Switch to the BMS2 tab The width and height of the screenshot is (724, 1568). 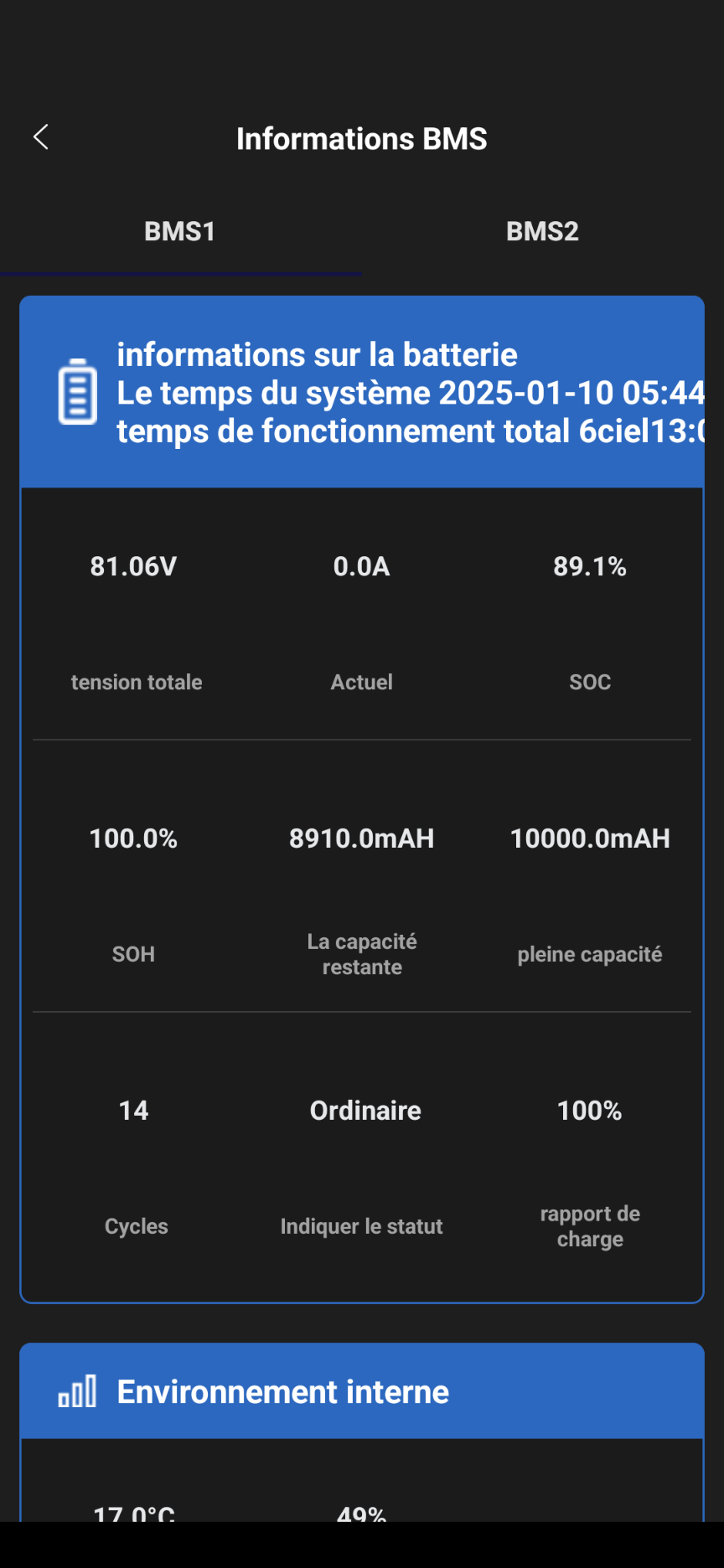click(543, 232)
